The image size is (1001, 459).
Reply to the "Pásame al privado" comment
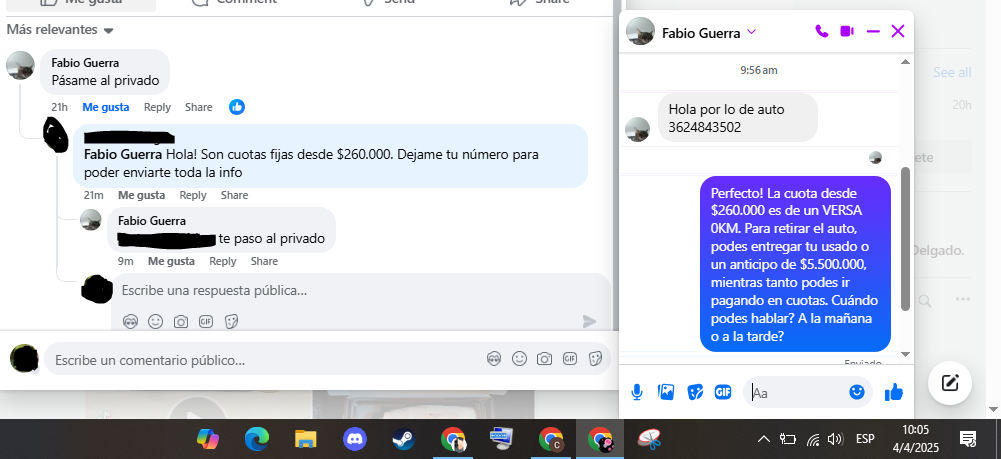tap(157, 107)
